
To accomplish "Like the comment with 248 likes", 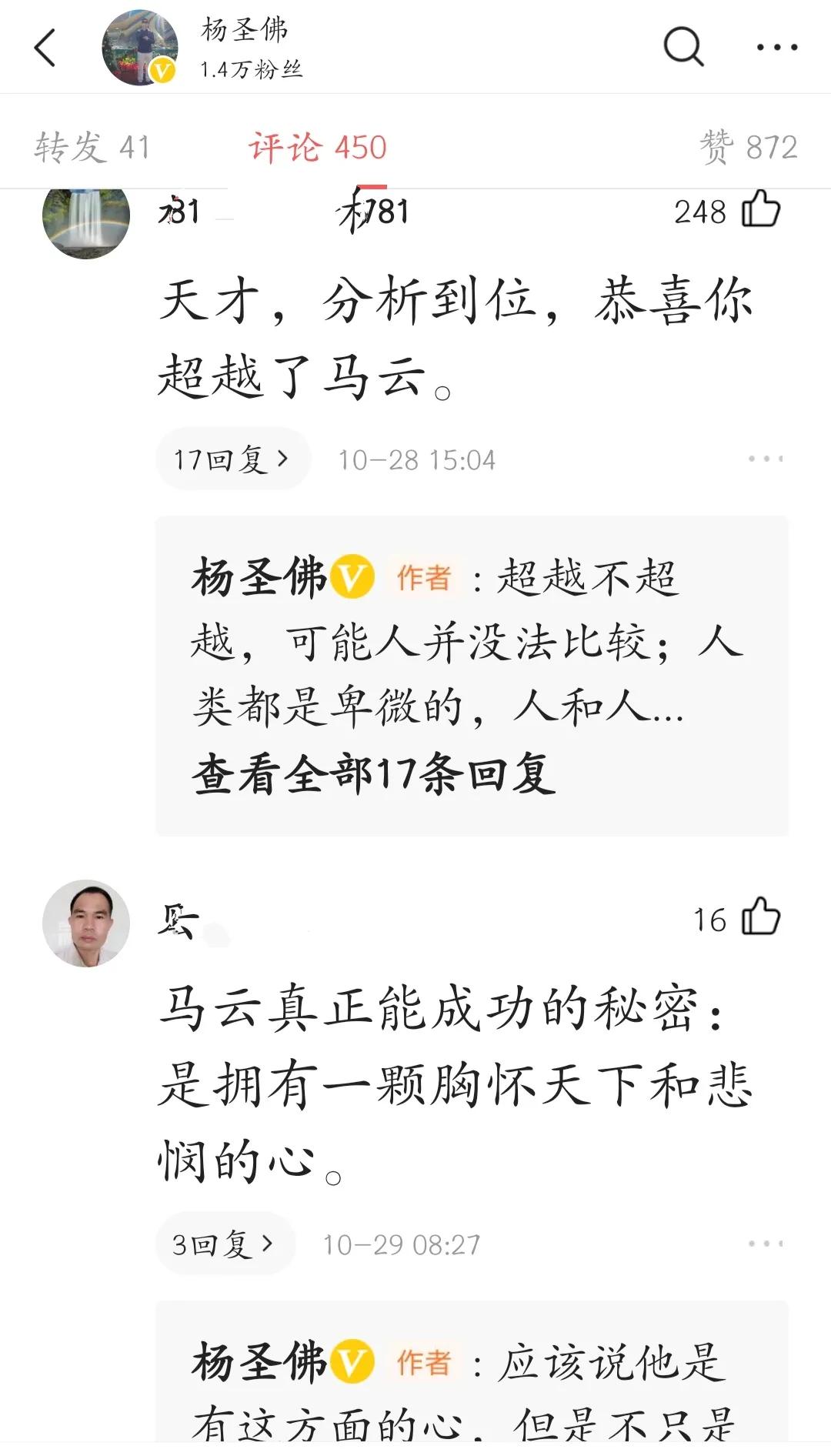I will [x=760, y=210].
